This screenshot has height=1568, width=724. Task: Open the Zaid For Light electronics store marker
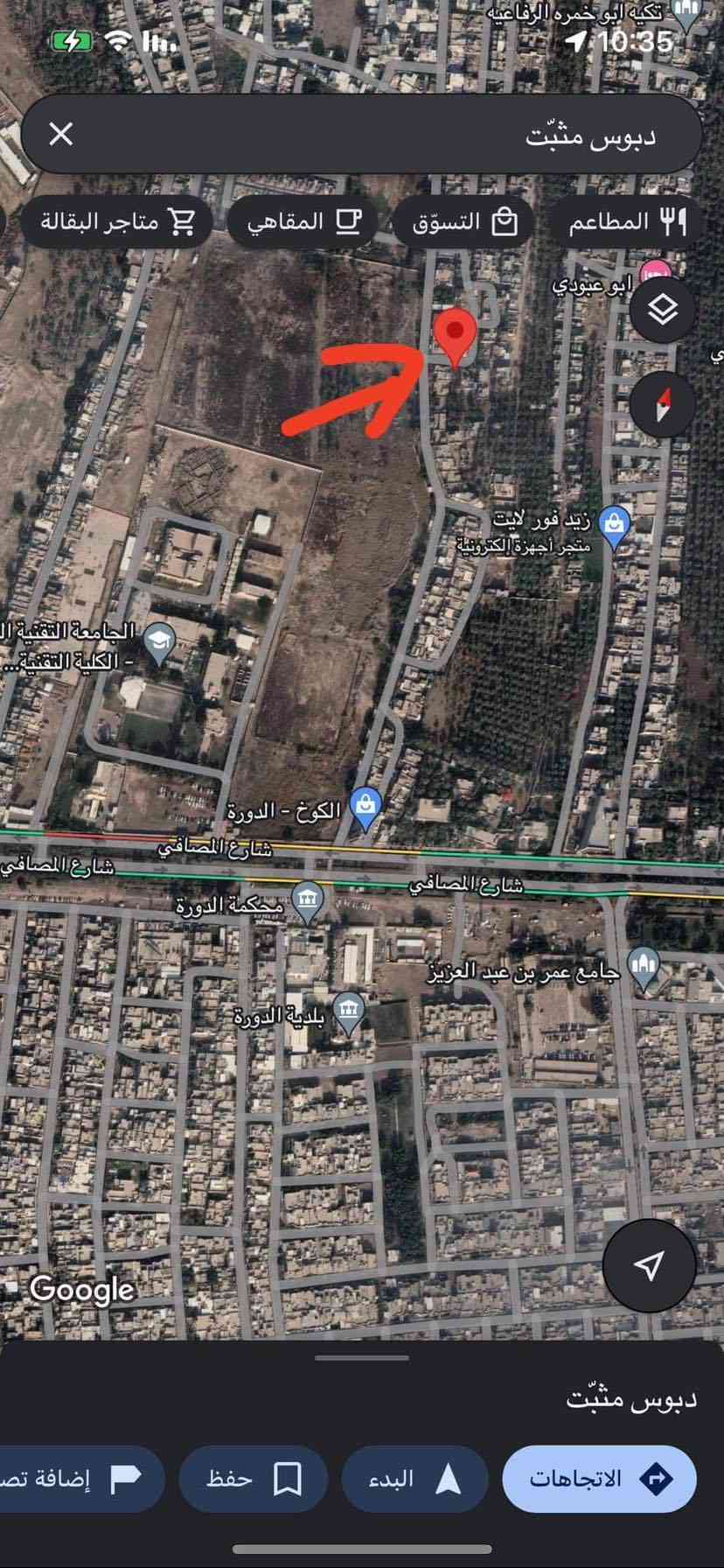(x=616, y=526)
